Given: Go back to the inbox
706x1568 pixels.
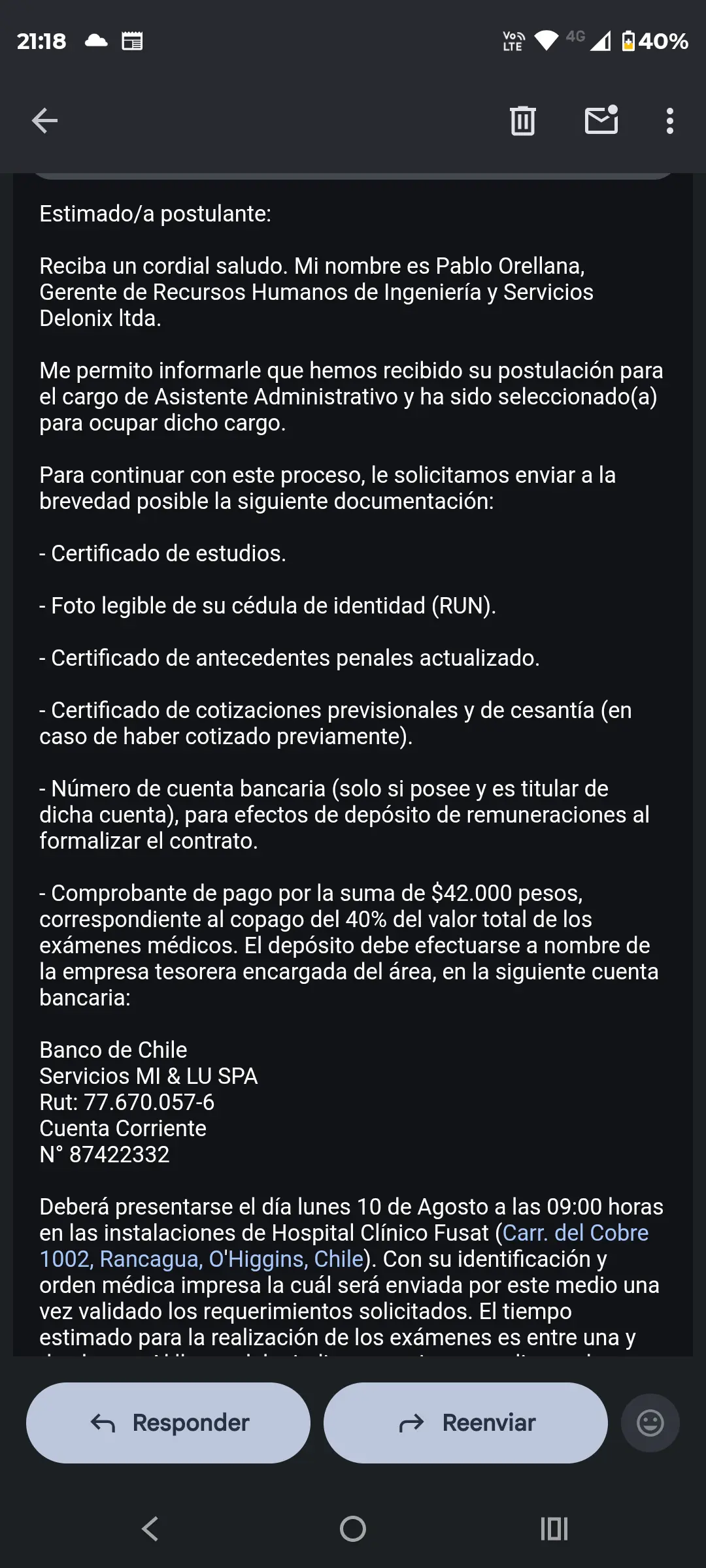Looking at the screenshot, I should [x=44, y=121].
